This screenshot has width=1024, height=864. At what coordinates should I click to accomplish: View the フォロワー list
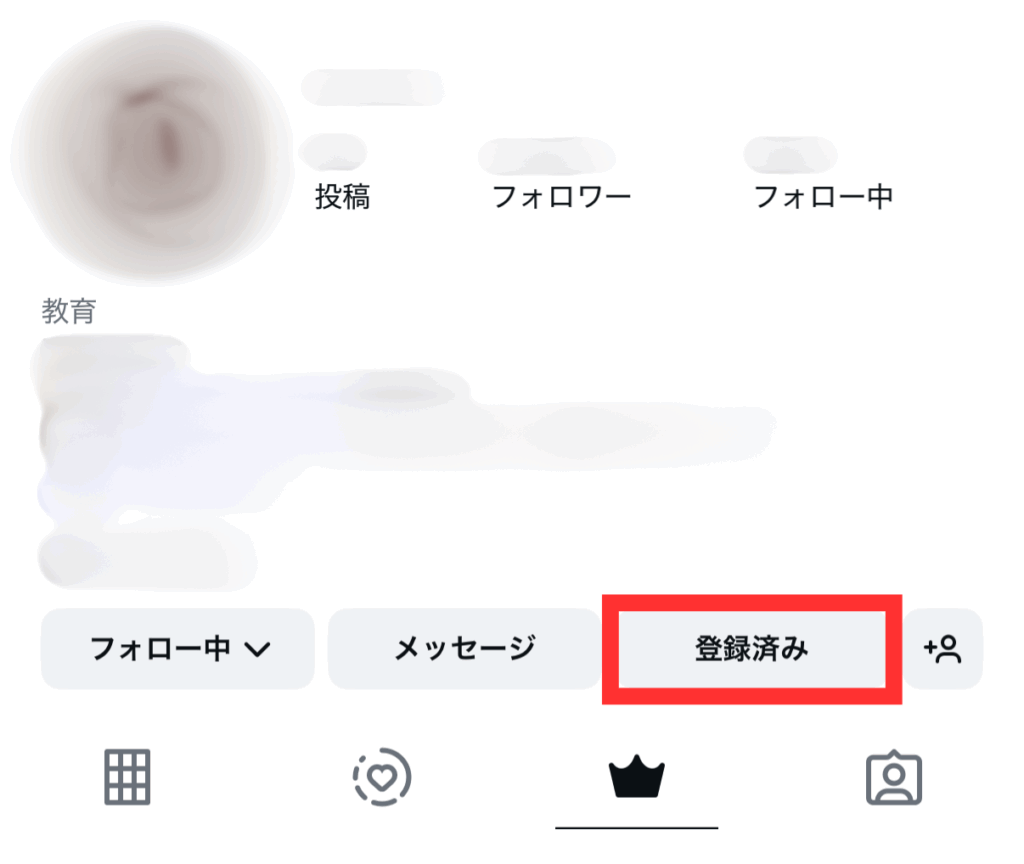click(x=560, y=180)
